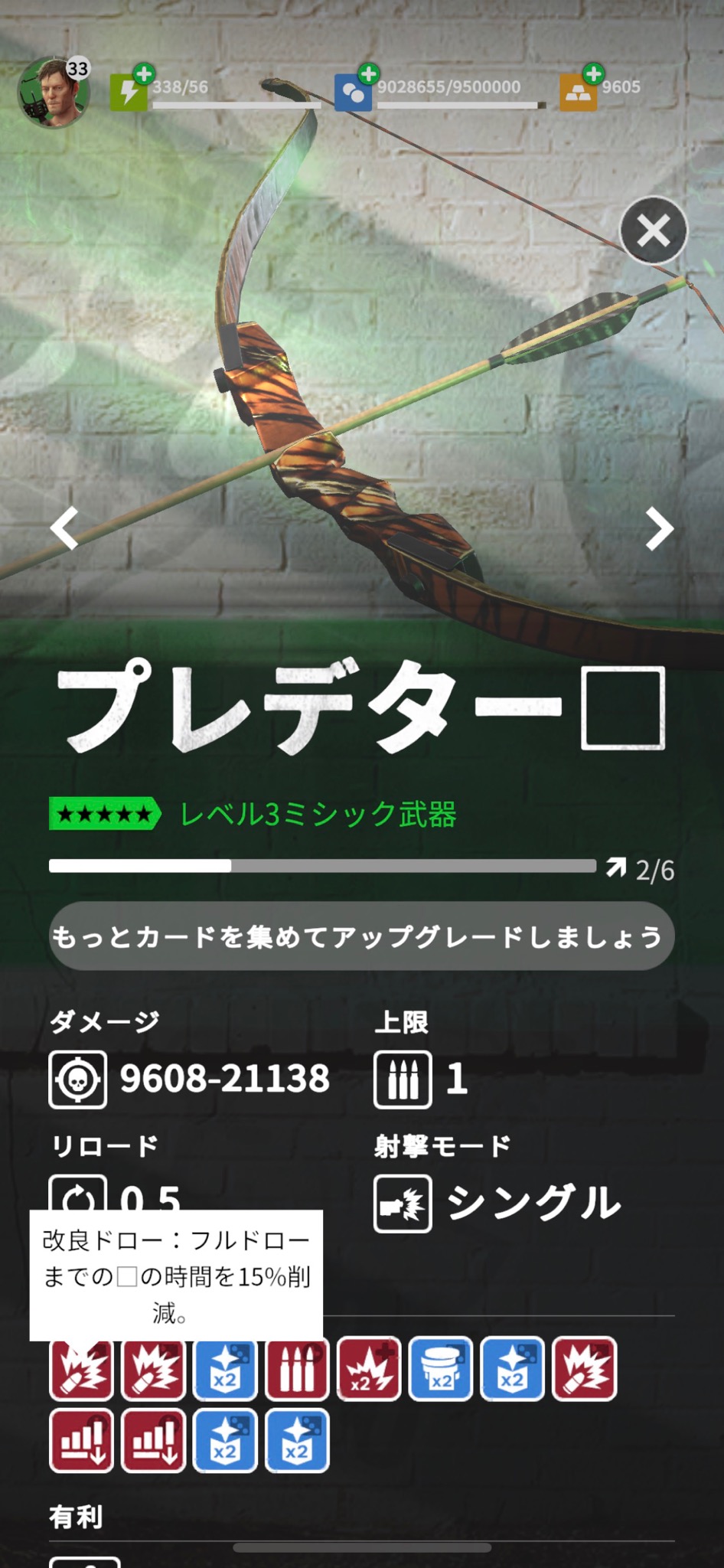The height and width of the screenshot is (1568, 724).
Task: Close the weapon details screen
Action: 653,230
